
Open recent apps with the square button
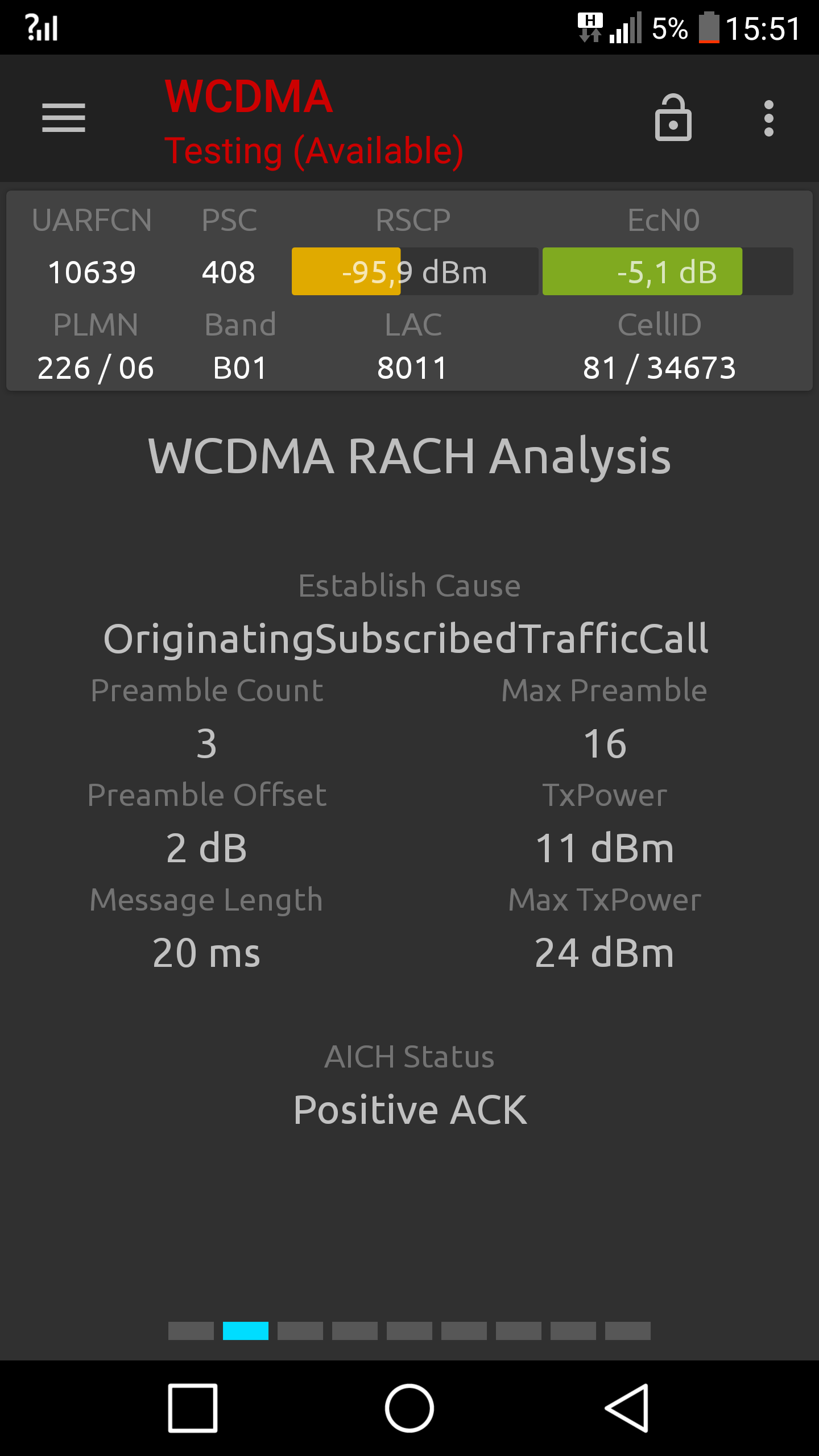point(193,1408)
